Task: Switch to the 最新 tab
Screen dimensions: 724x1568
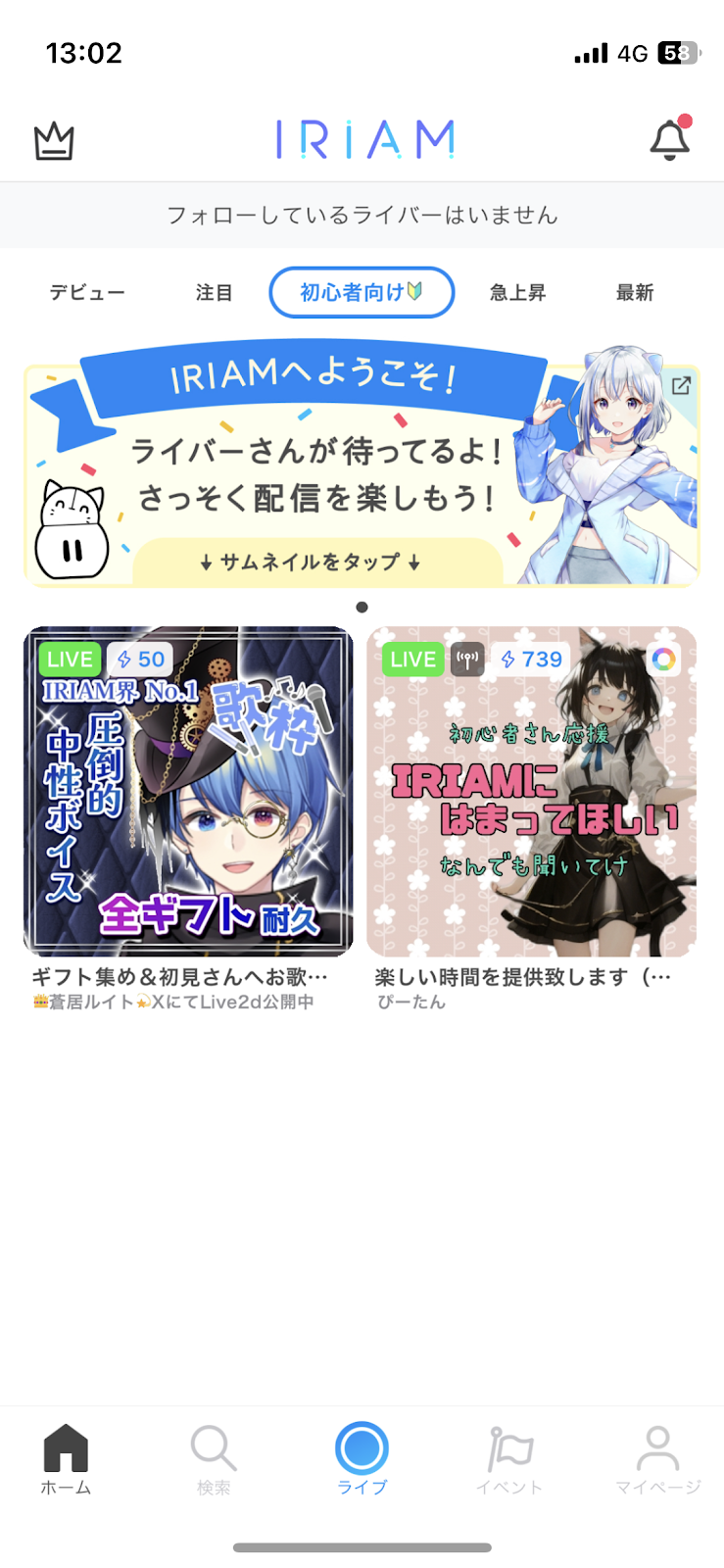Action: (634, 293)
